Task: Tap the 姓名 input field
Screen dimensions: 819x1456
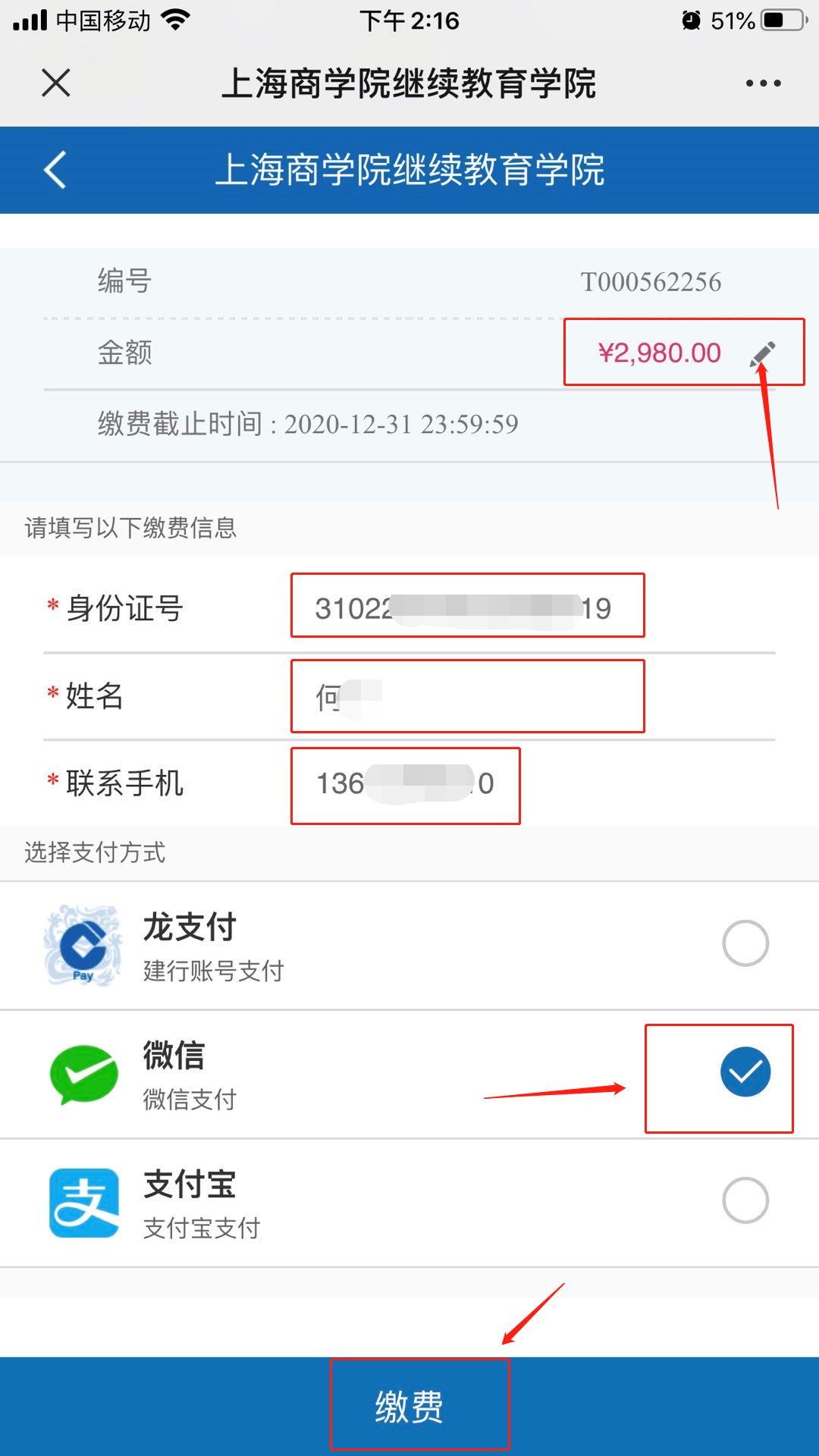Action: click(x=468, y=696)
